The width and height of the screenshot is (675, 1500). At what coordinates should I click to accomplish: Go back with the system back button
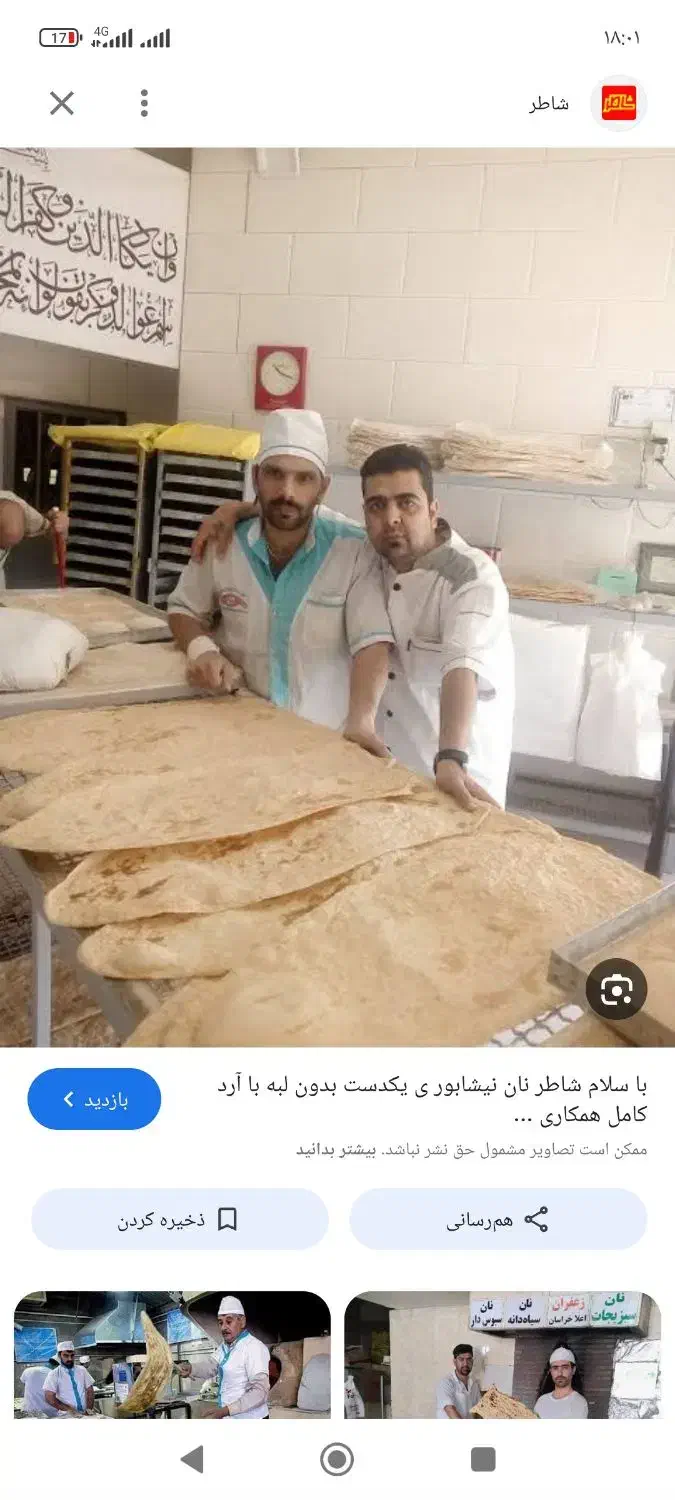pyautogui.click(x=192, y=1459)
